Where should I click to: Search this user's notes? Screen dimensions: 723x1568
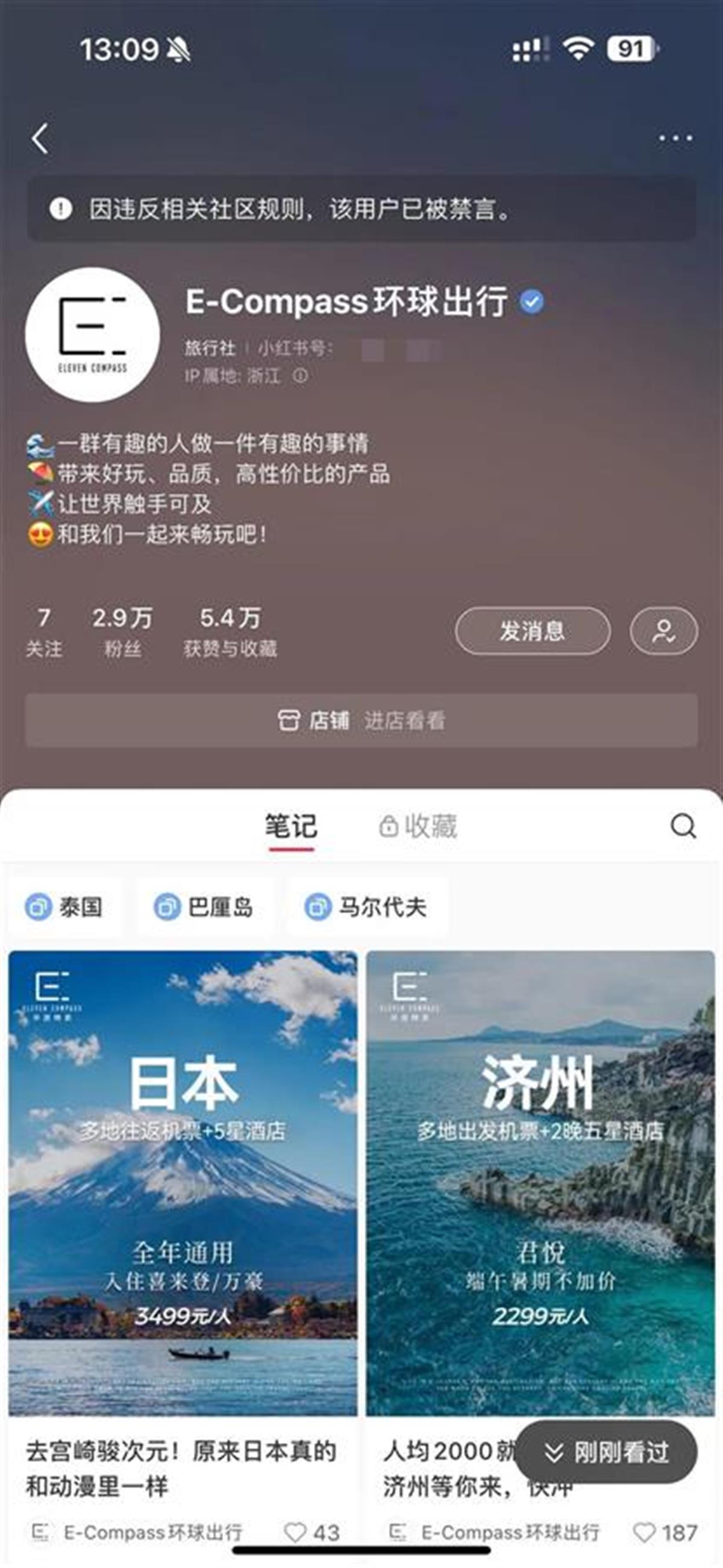[x=682, y=826]
